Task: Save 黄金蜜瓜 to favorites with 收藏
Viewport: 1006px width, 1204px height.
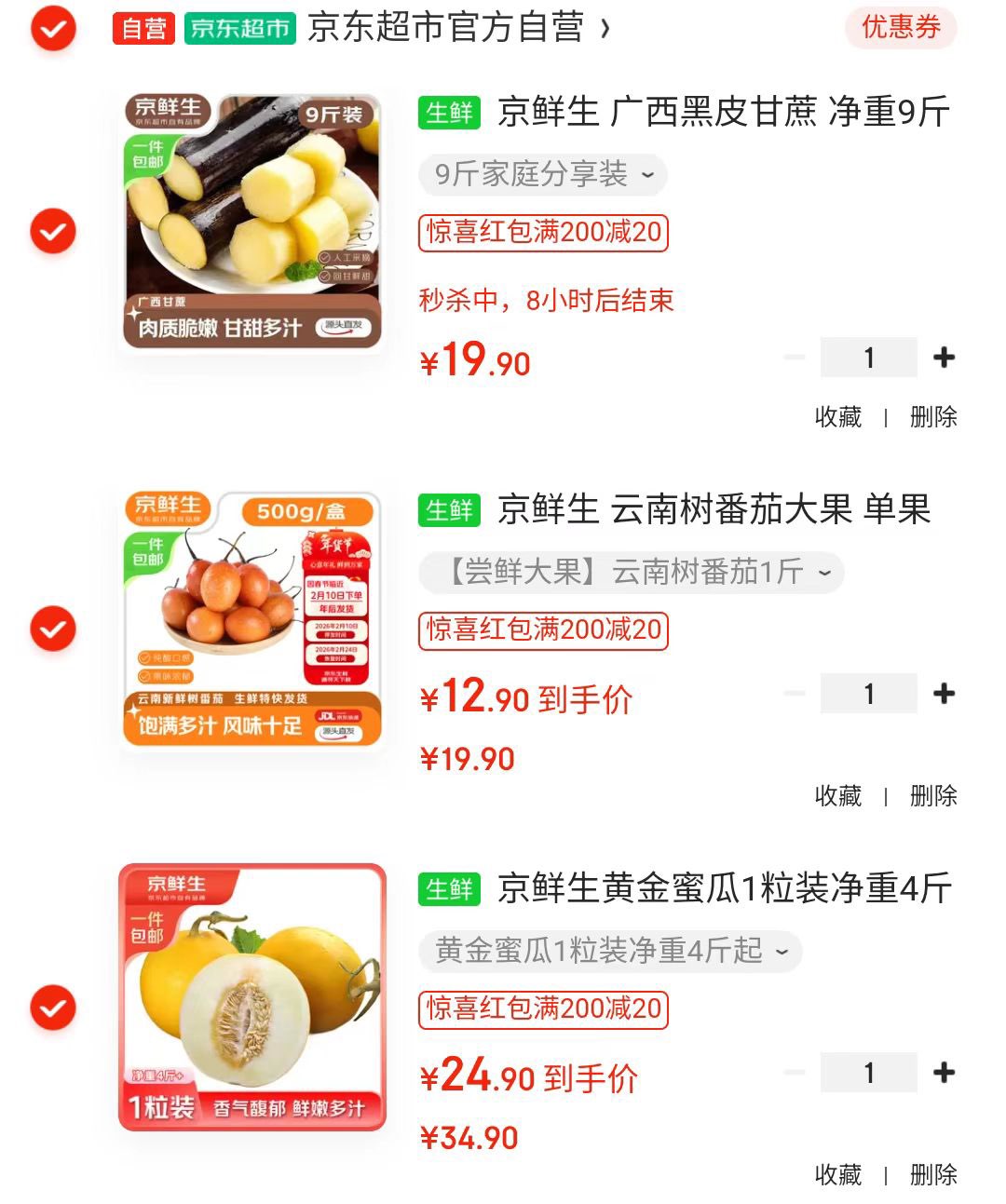Action: pyautogui.click(x=838, y=1174)
